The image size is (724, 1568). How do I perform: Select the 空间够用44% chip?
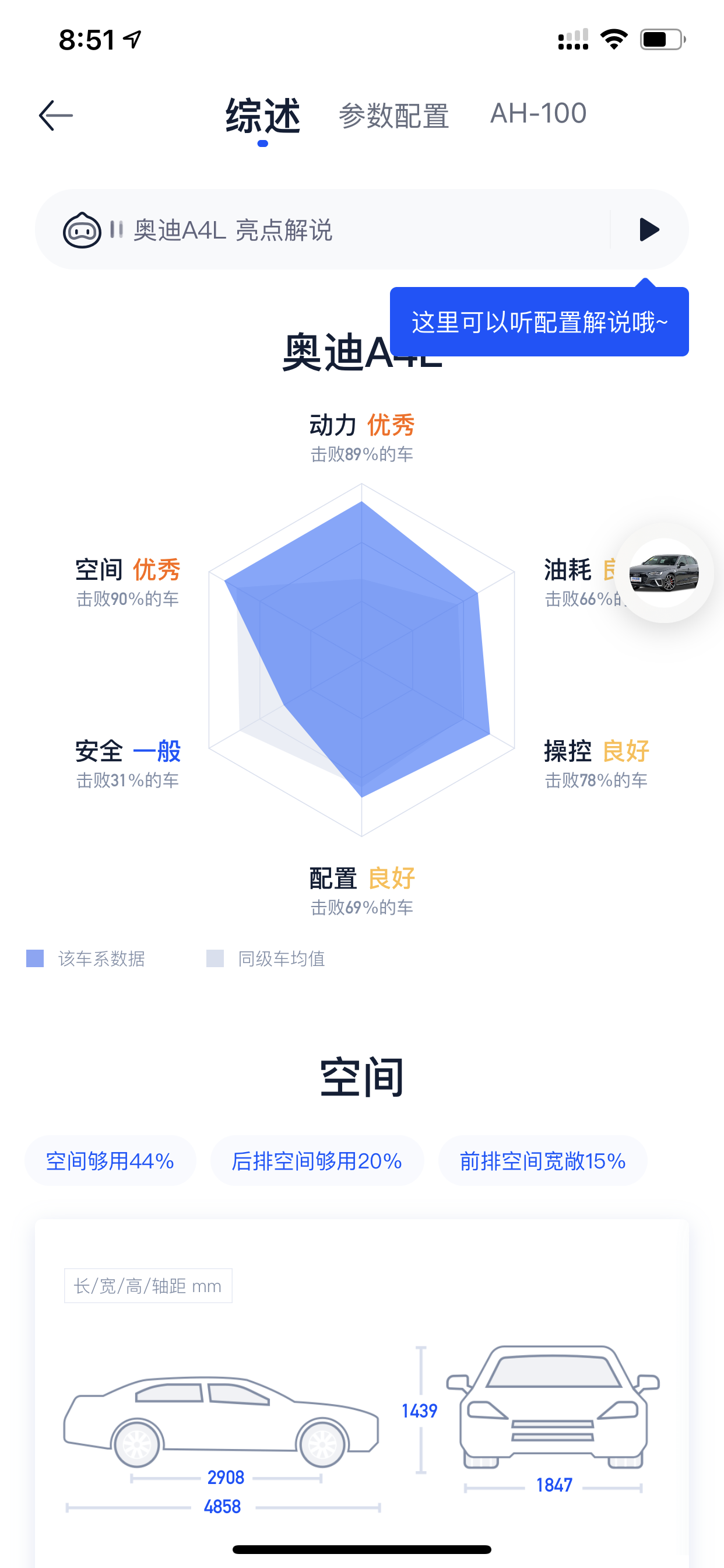click(110, 1161)
